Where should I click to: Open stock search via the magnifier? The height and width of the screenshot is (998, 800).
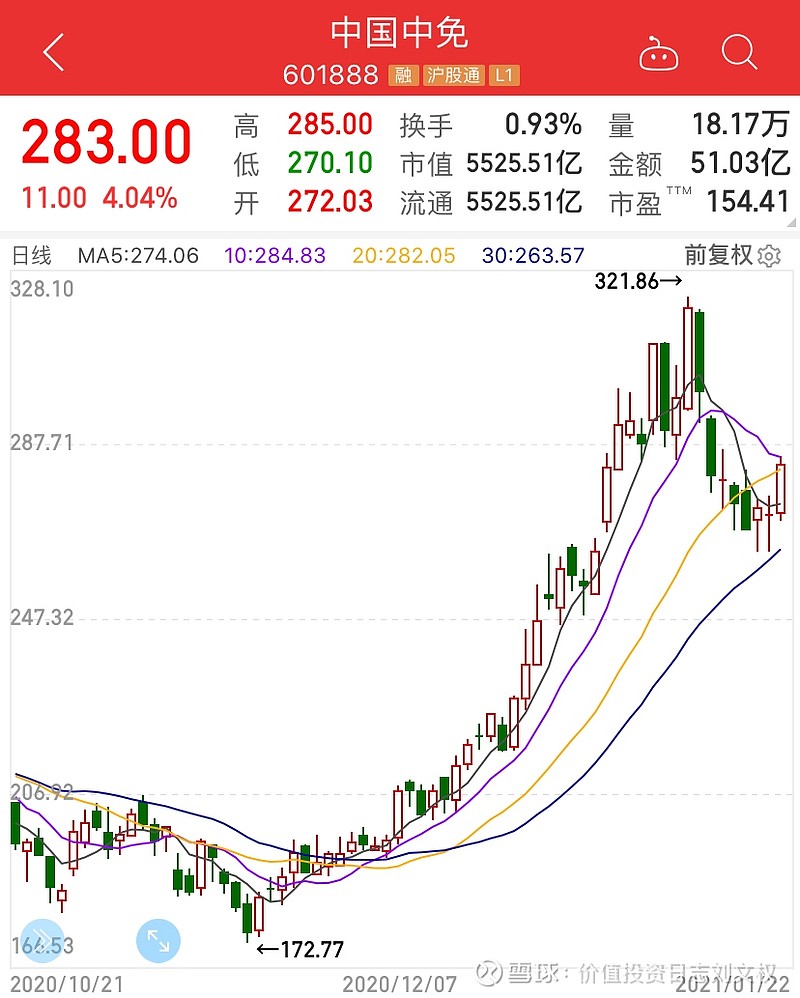coord(739,52)
